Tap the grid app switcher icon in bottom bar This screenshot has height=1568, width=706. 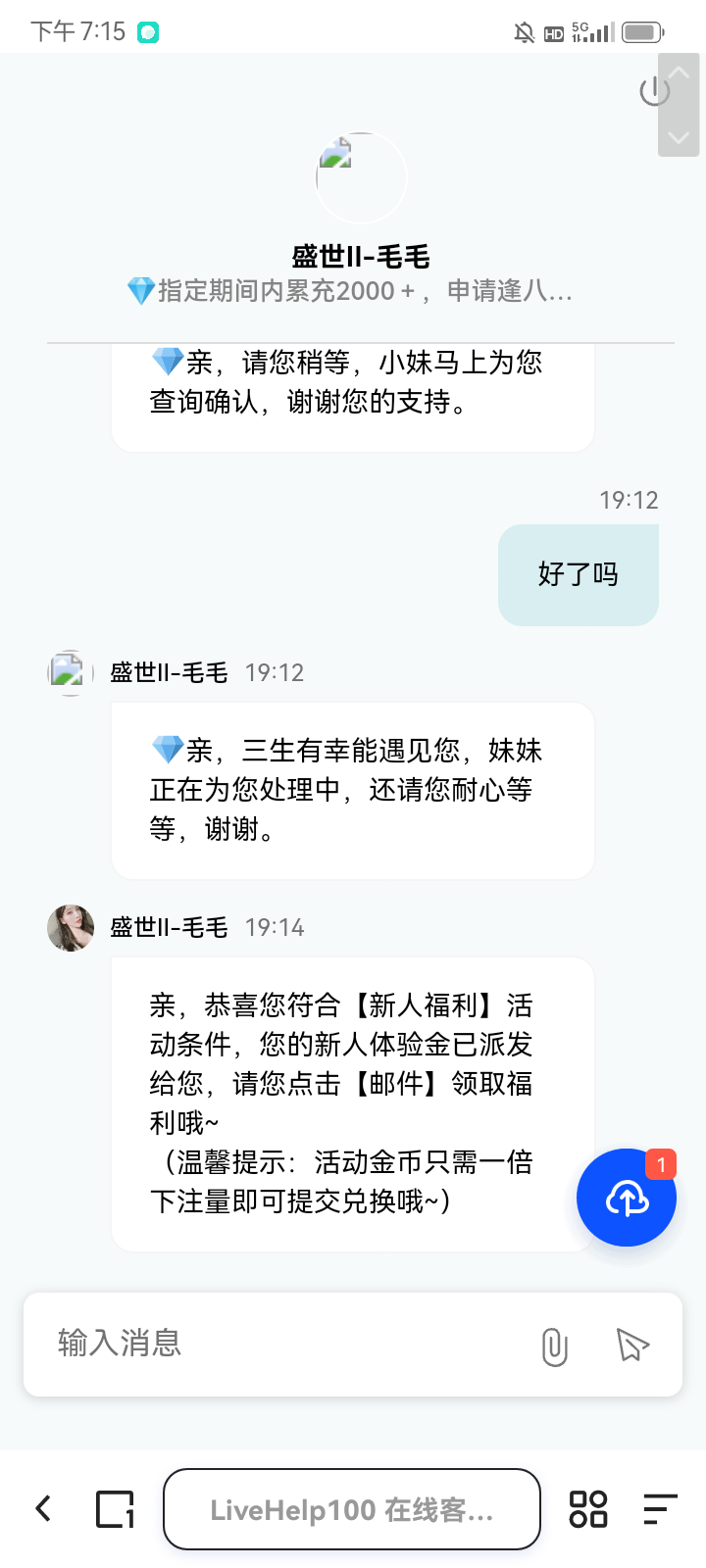click(x=588, y=1509)
